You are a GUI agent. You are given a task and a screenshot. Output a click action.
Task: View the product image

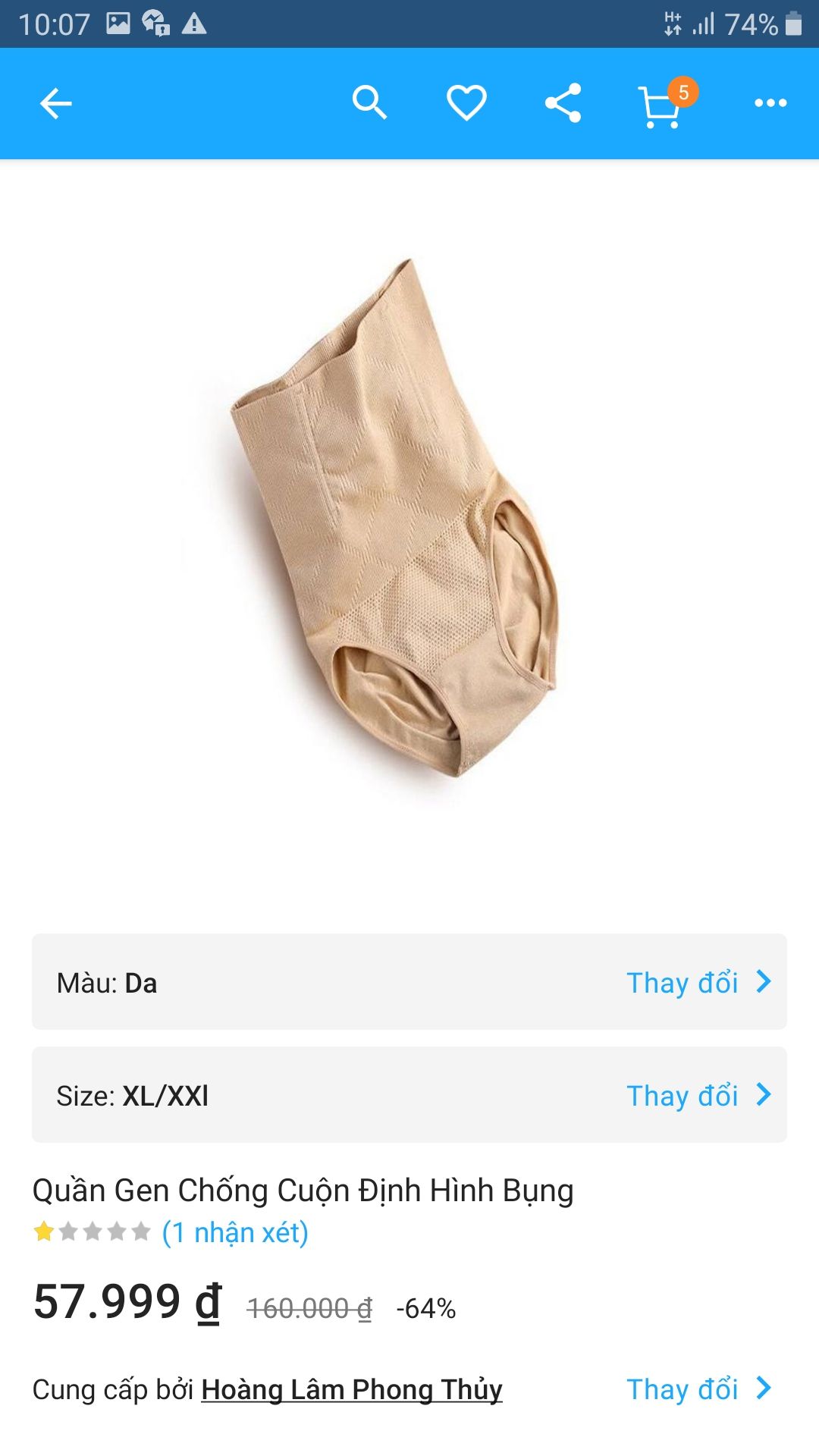click(394, 518)
